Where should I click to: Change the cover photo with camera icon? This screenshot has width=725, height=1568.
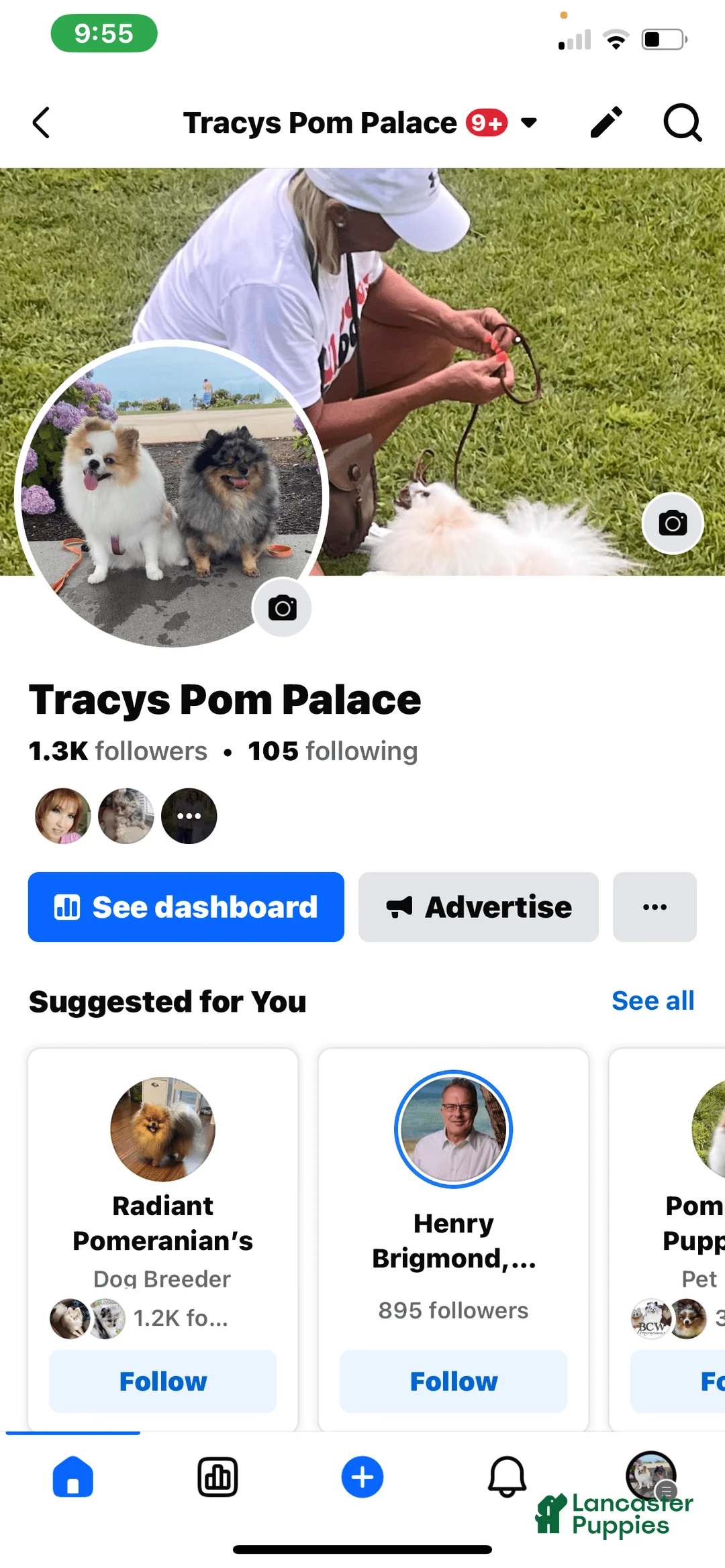click(672, 523)
